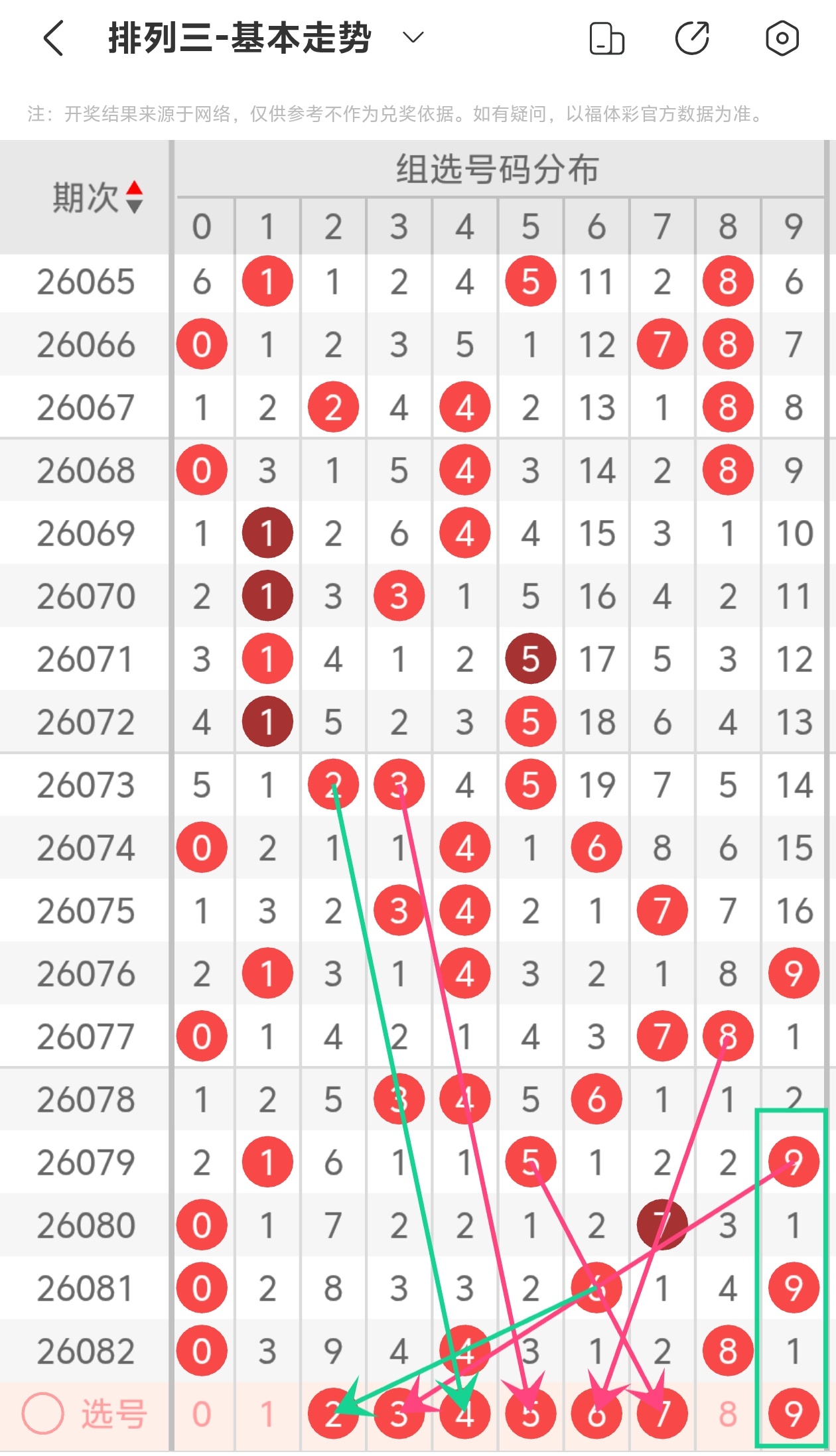Open the chart settings
836x1456 pixels.
click(x=782, y=38)
